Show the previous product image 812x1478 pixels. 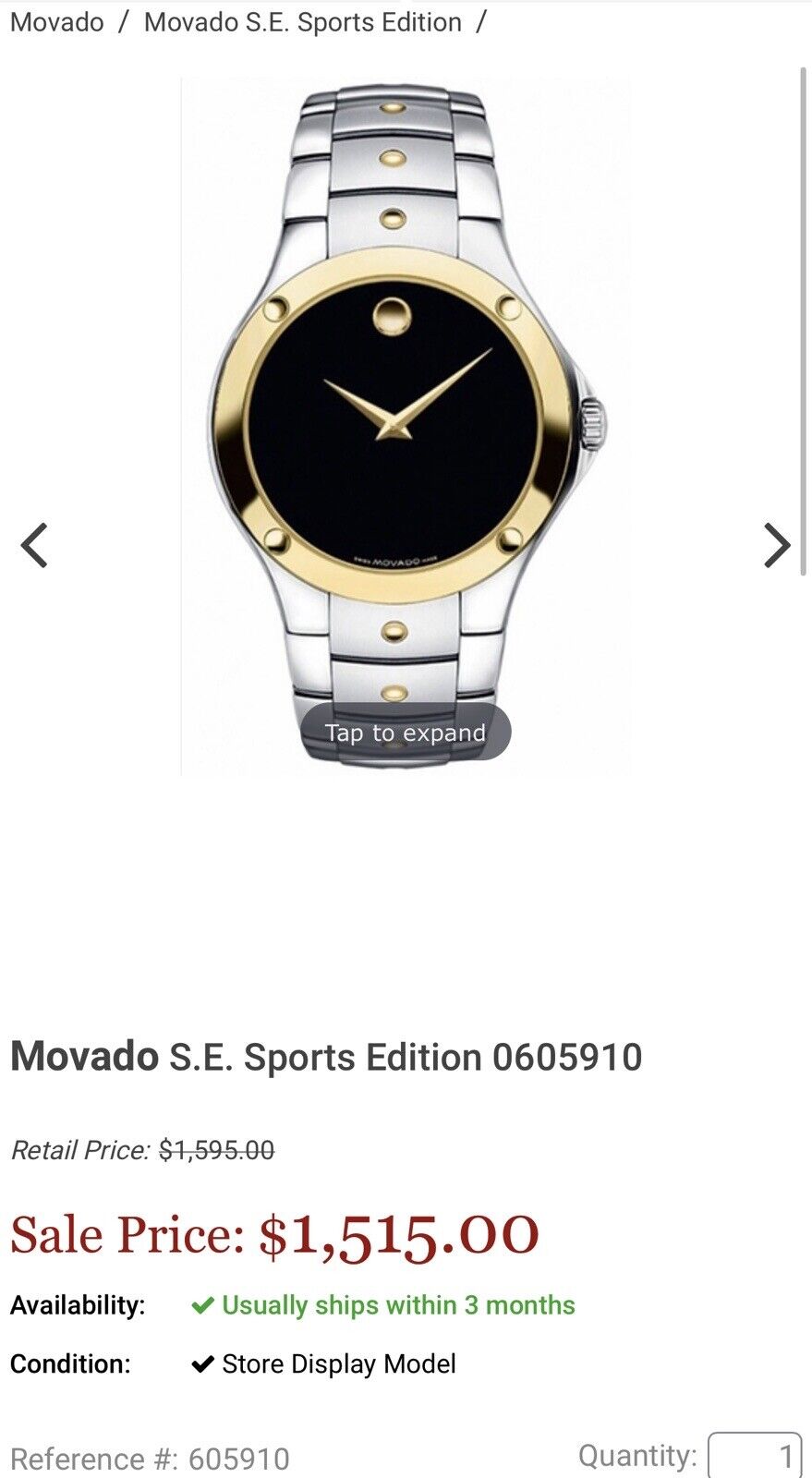point(34,544)
